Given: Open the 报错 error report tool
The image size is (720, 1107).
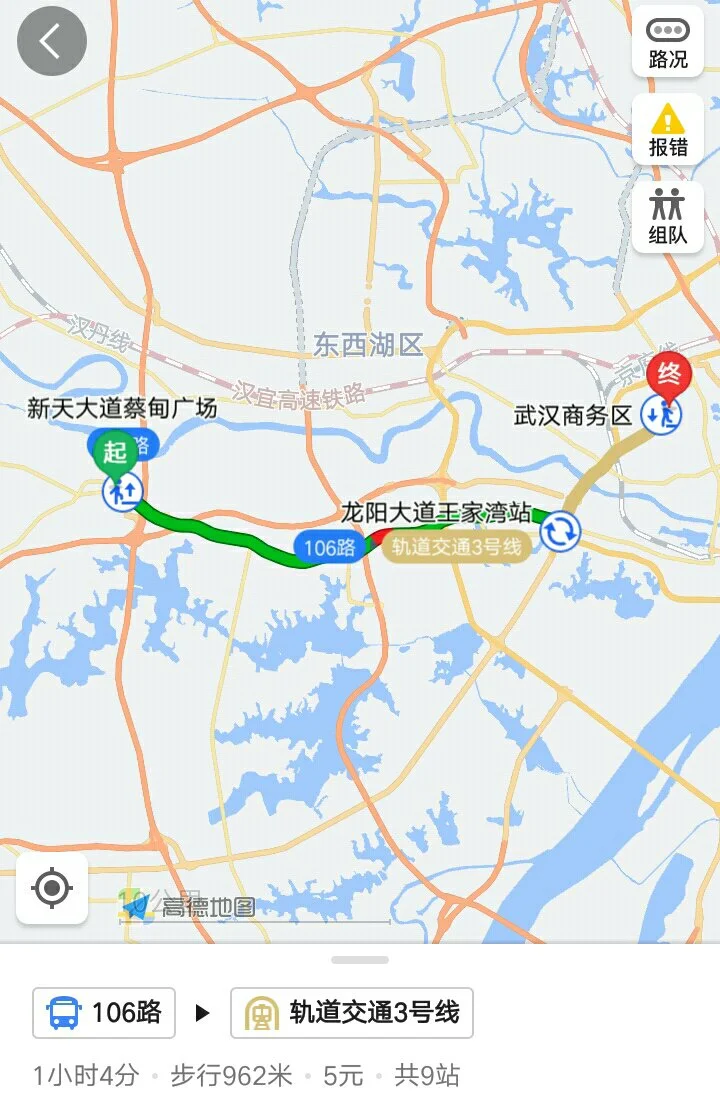Looking at the screenshot, I should tap(667, 128).
